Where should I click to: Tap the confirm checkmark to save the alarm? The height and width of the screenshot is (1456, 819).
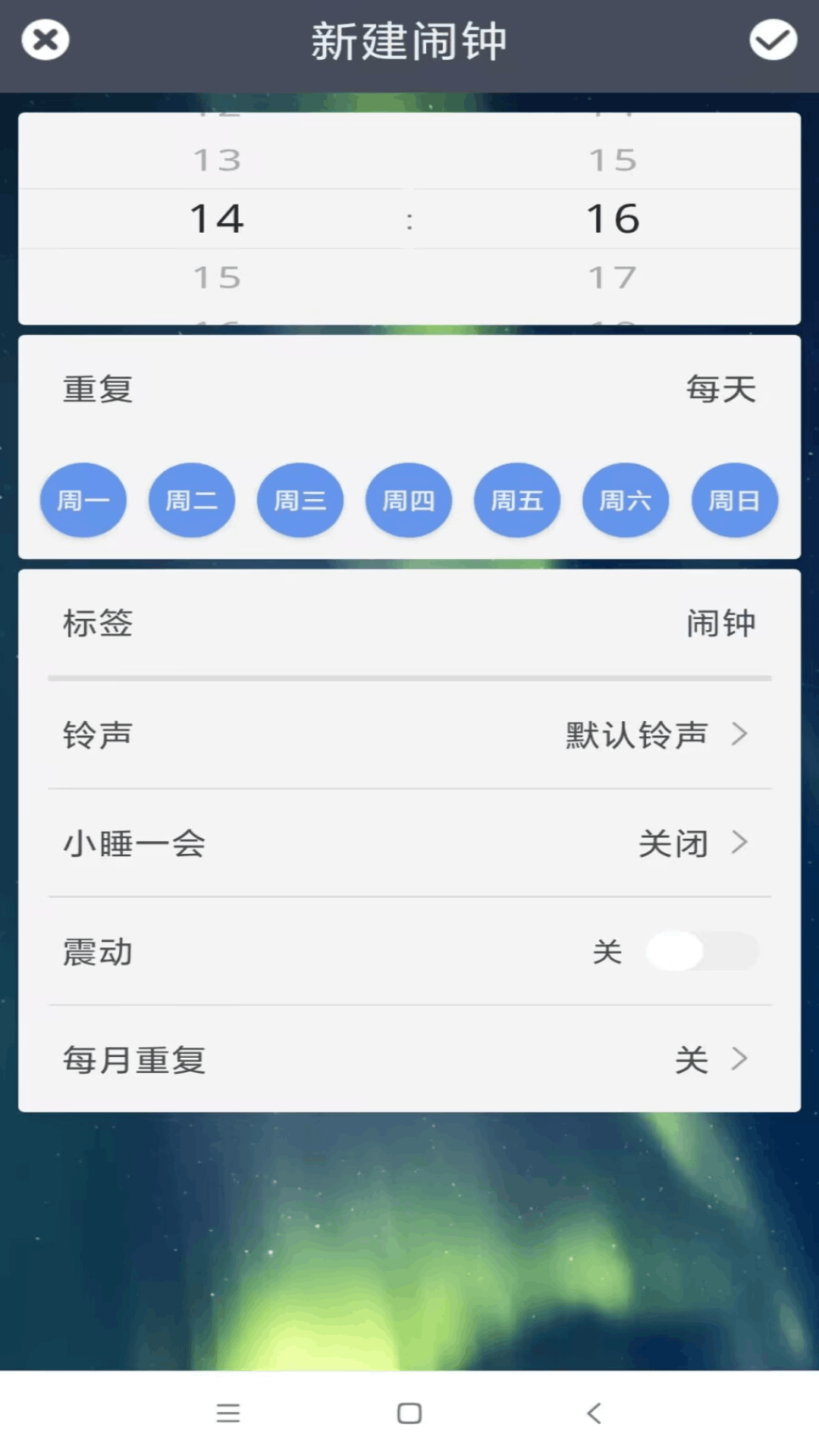click(x=772, y=39)
